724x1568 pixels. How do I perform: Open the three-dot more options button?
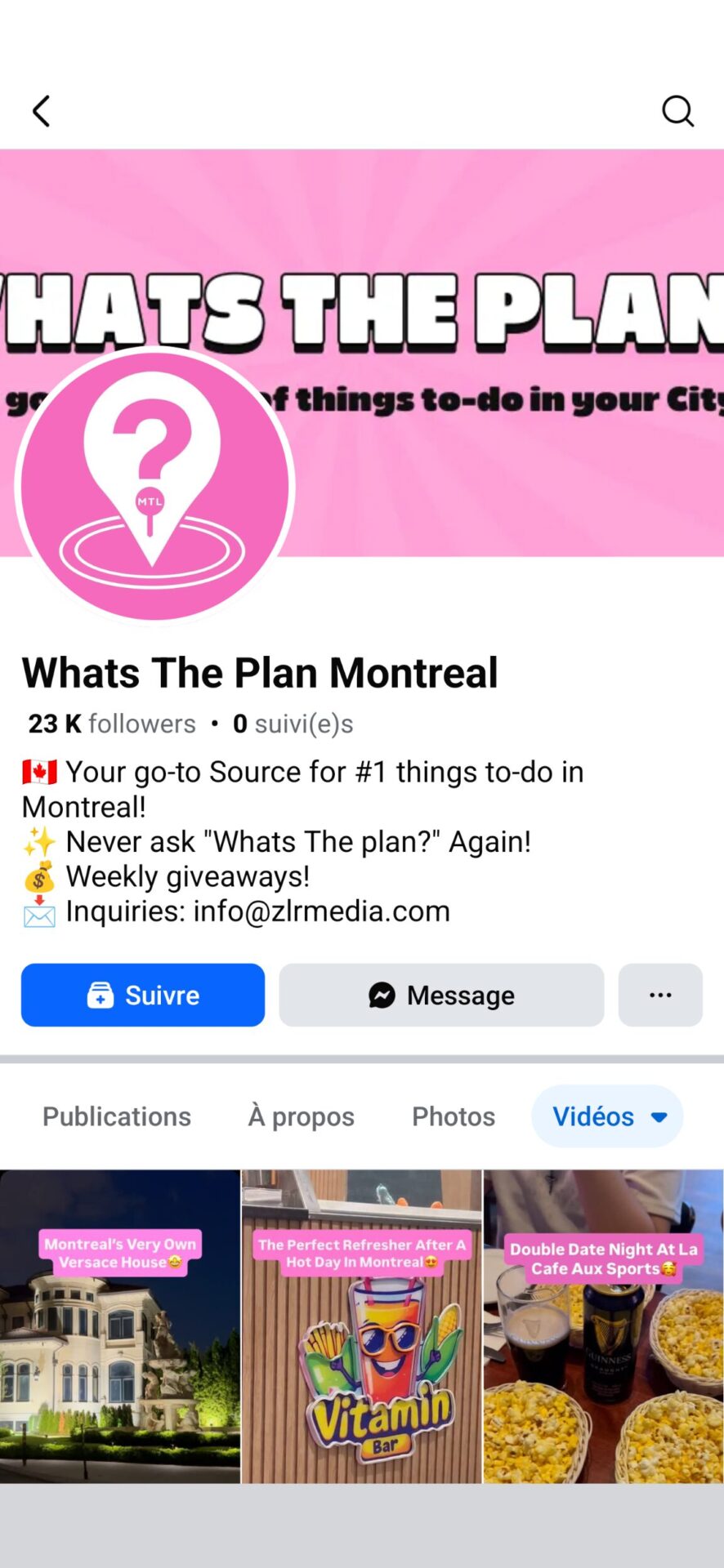[660, 995]
